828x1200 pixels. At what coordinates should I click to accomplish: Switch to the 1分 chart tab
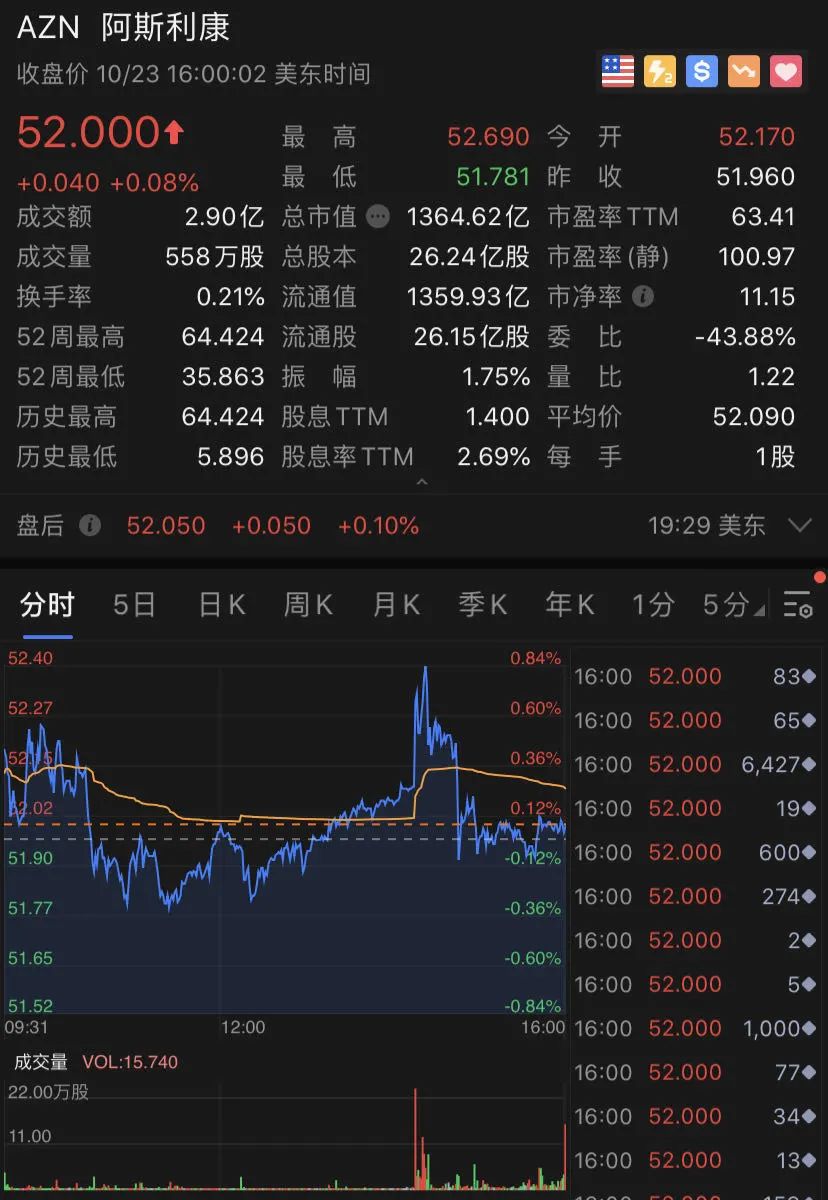tap(652, 605)
